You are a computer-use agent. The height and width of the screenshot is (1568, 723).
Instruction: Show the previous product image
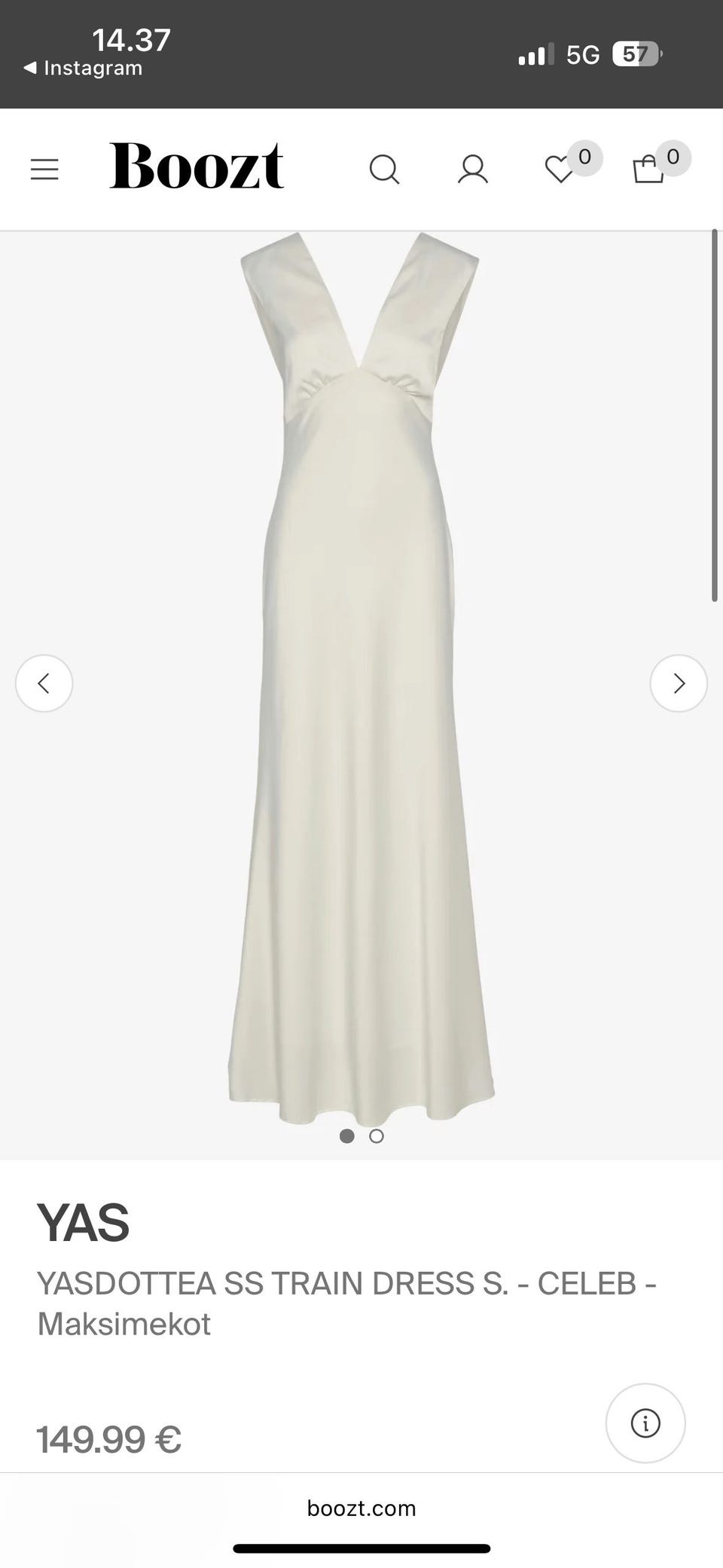(44, 683)
